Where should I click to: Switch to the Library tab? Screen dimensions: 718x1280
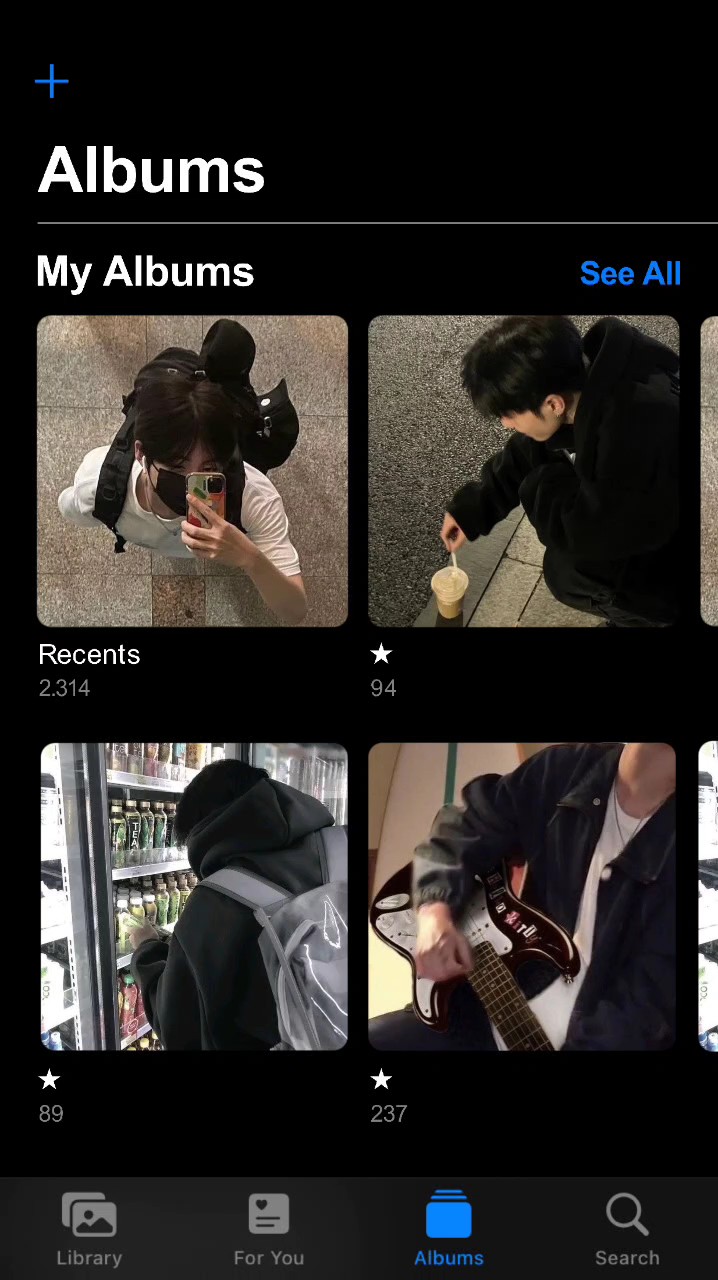click(x=89, y=1229)
